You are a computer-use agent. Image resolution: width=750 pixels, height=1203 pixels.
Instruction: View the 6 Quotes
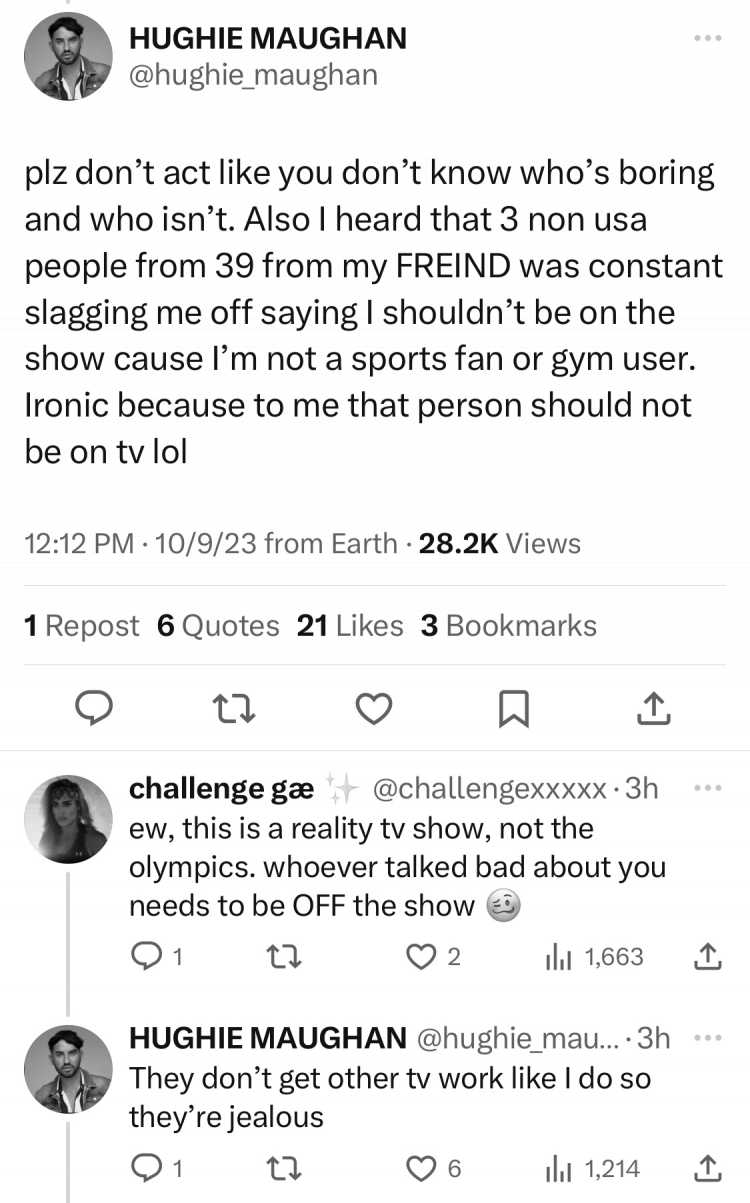218,626
